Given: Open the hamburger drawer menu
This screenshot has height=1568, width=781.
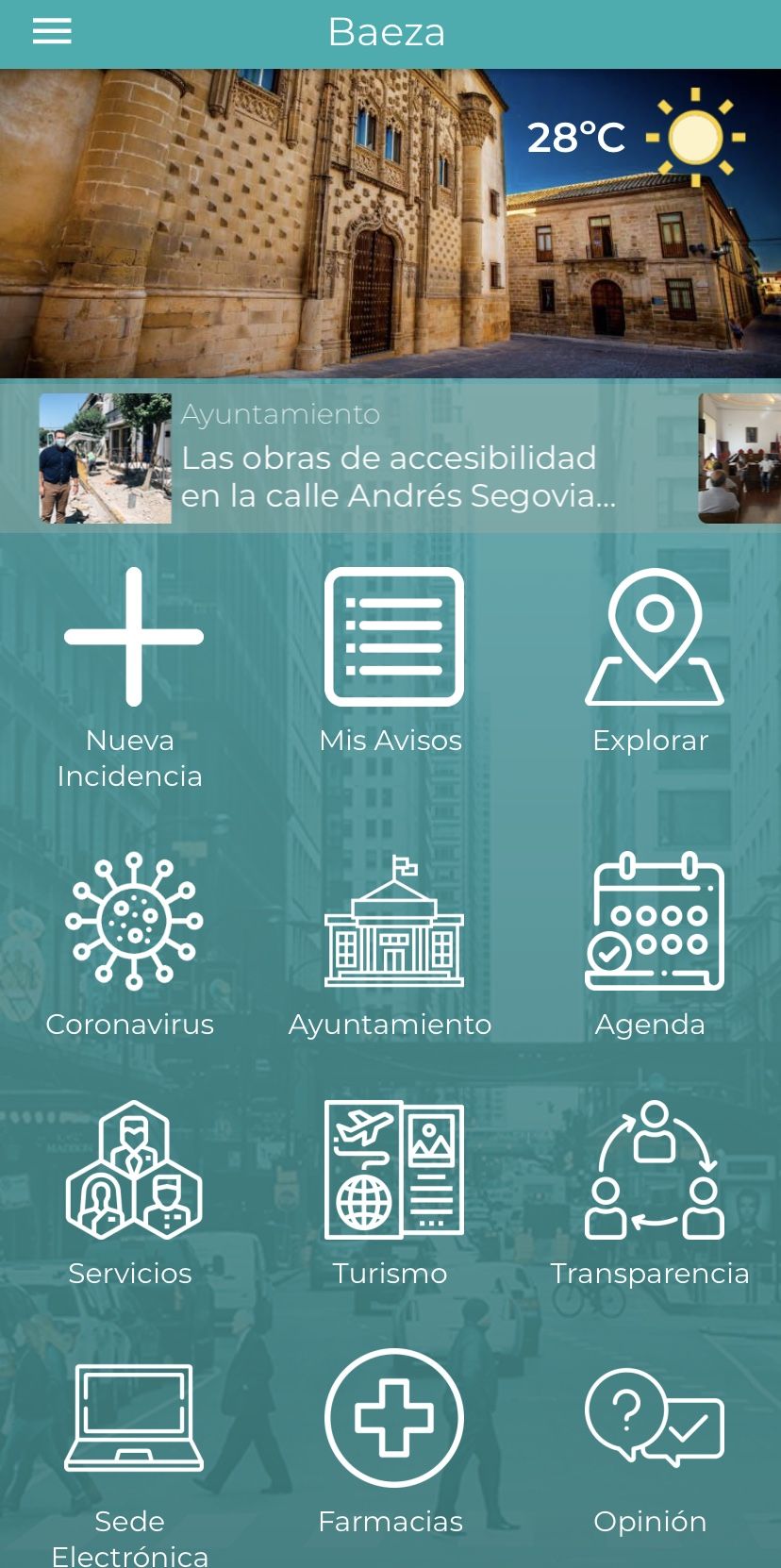Looking at the screenshot, I should [x=52, y=32].
